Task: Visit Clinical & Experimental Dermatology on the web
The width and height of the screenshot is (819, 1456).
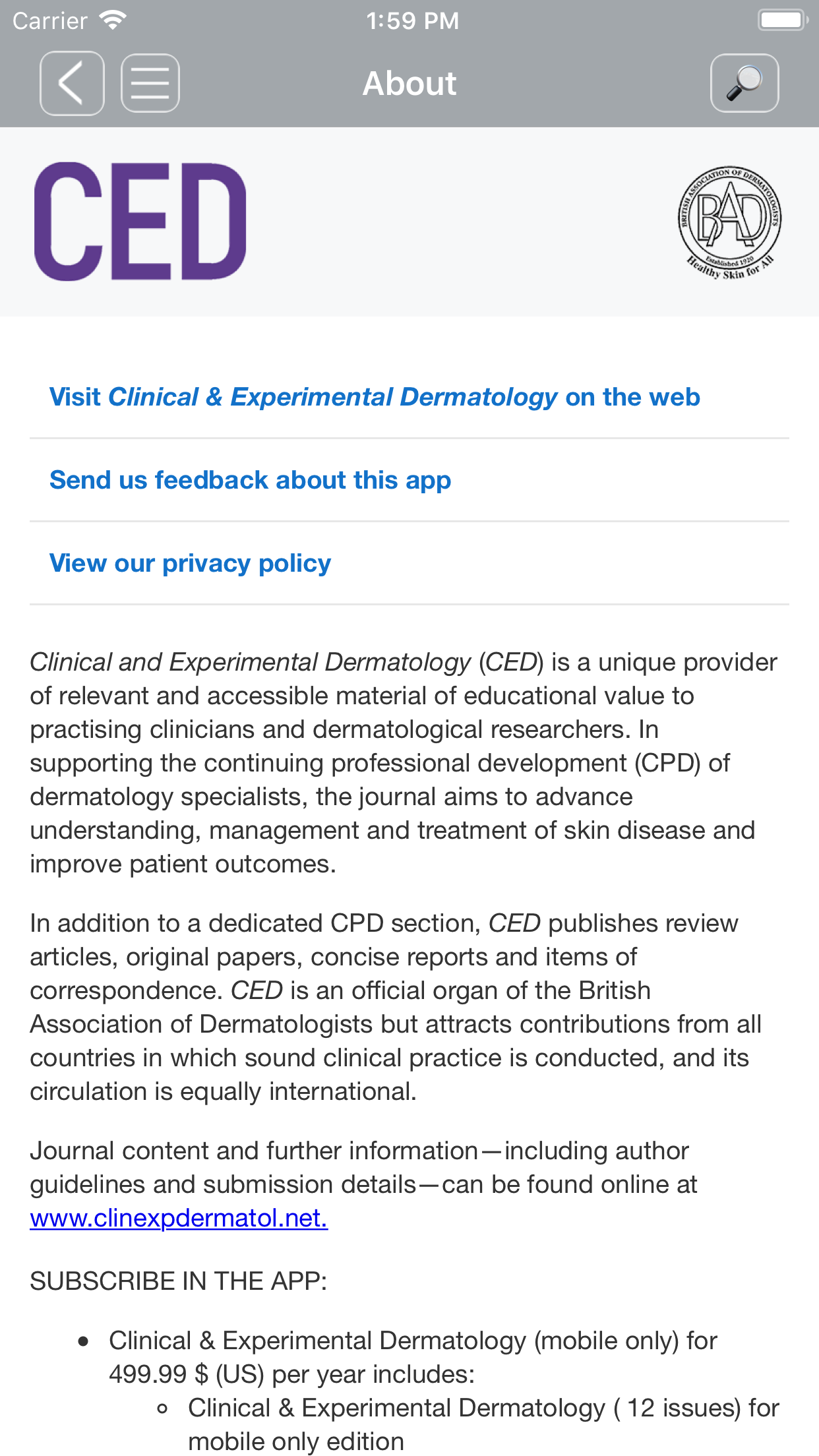Action: [375, 397]
